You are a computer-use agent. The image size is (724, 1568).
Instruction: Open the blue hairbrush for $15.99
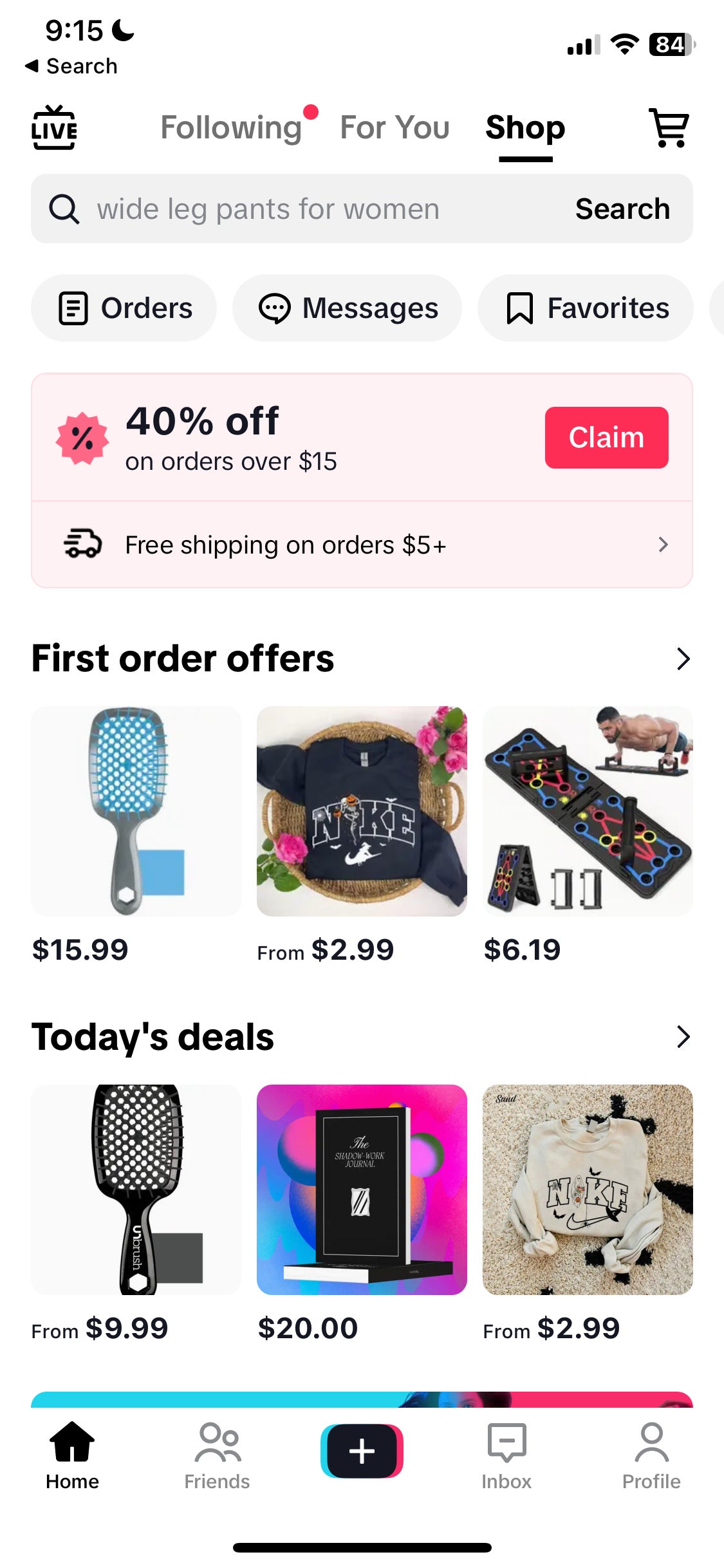[x=136, y=811]
